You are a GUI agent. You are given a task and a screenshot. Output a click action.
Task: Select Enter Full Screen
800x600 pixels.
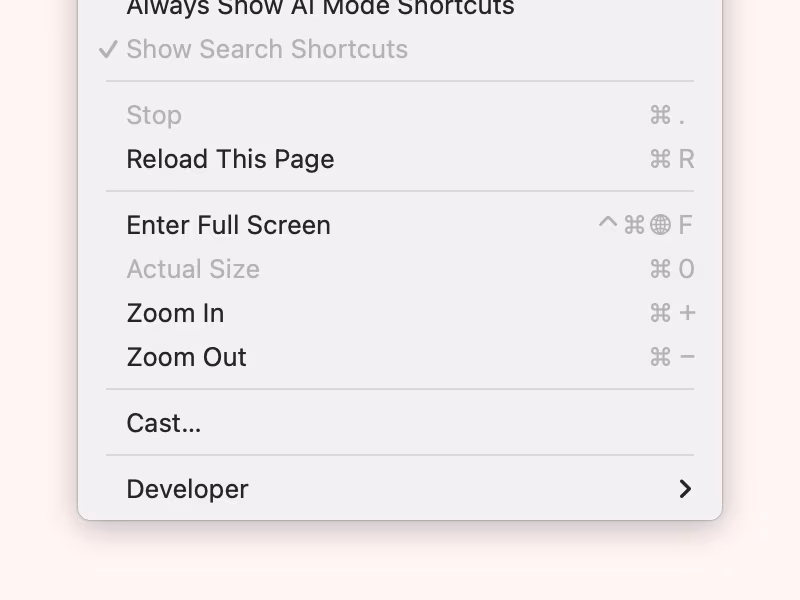pos(228,225)
